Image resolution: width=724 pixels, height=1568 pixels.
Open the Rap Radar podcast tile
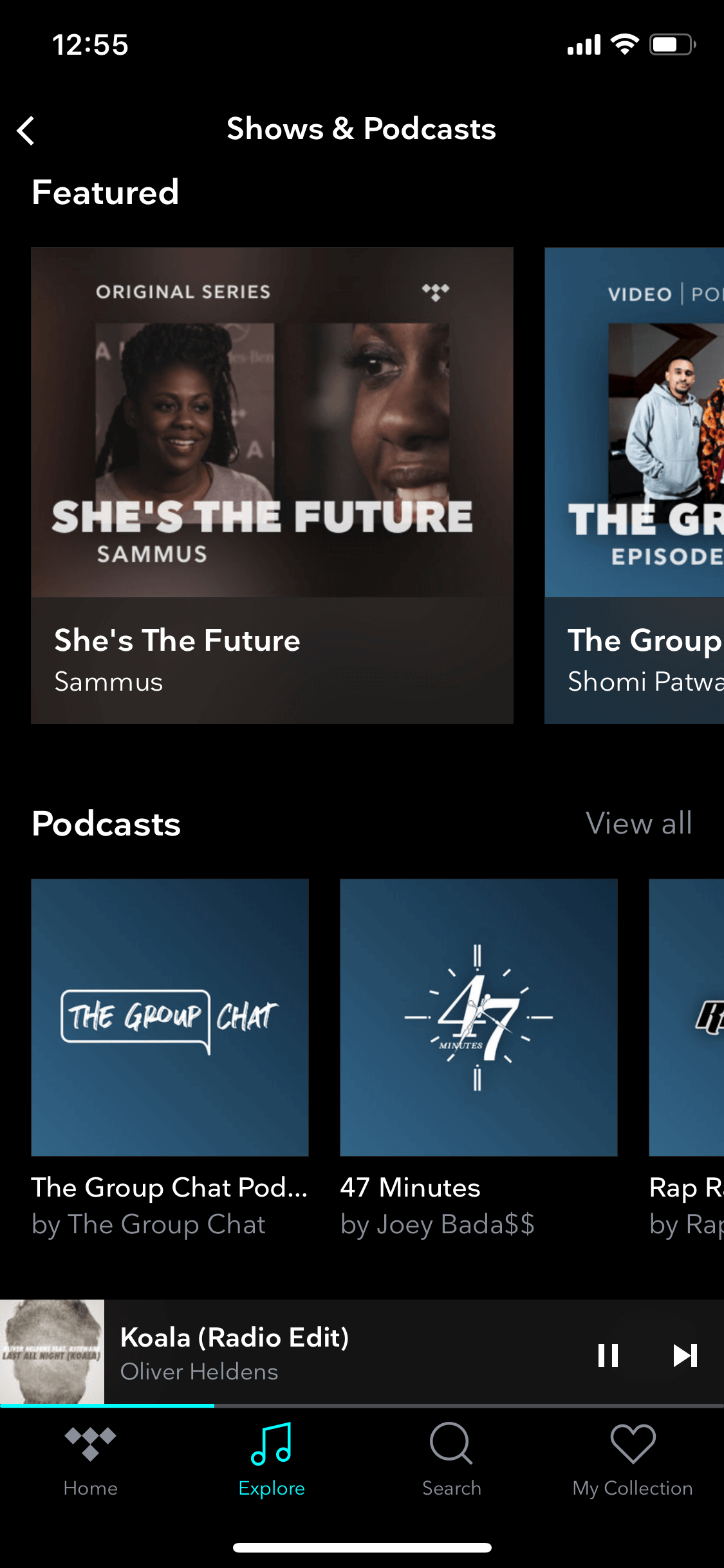pos(687,1059)
